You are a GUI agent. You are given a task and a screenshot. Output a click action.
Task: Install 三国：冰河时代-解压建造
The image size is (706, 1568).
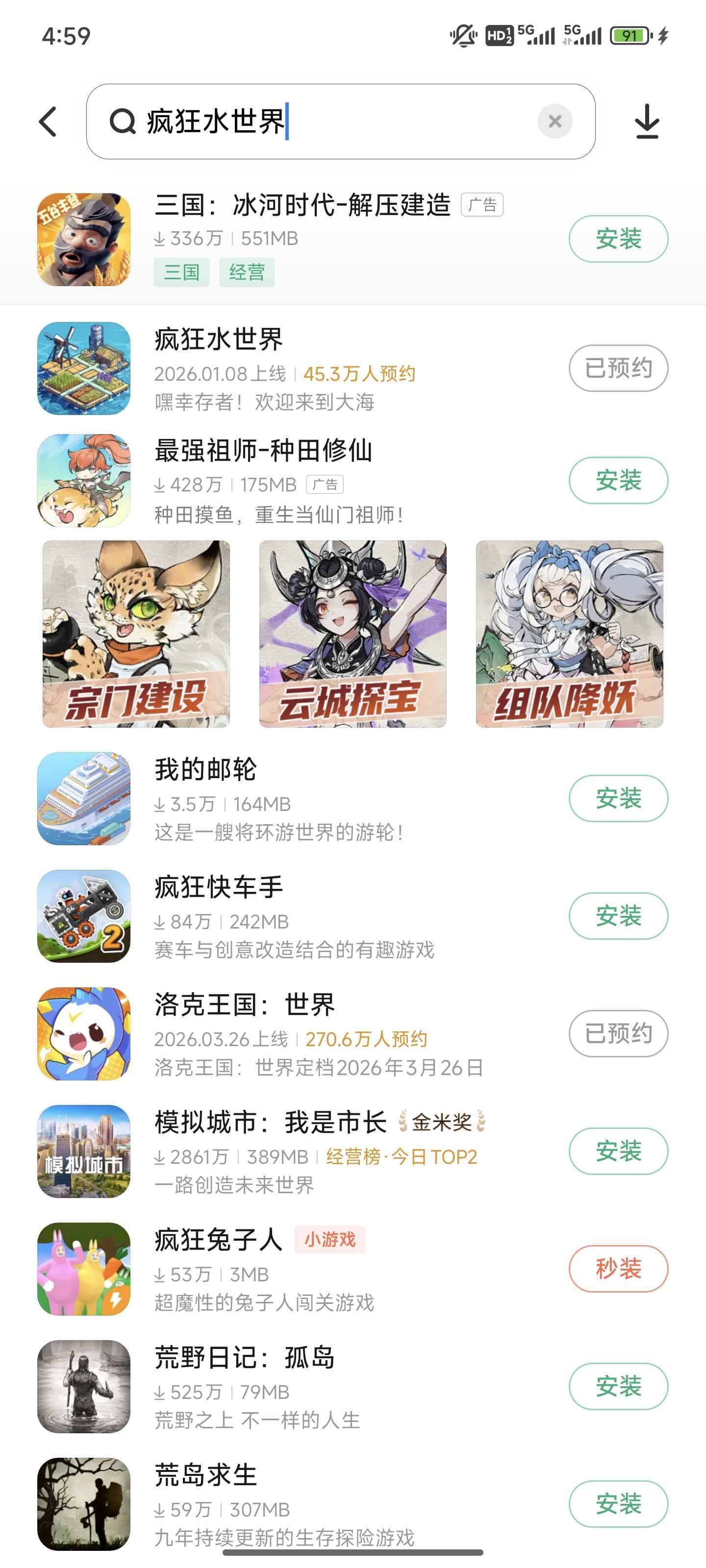618,239
